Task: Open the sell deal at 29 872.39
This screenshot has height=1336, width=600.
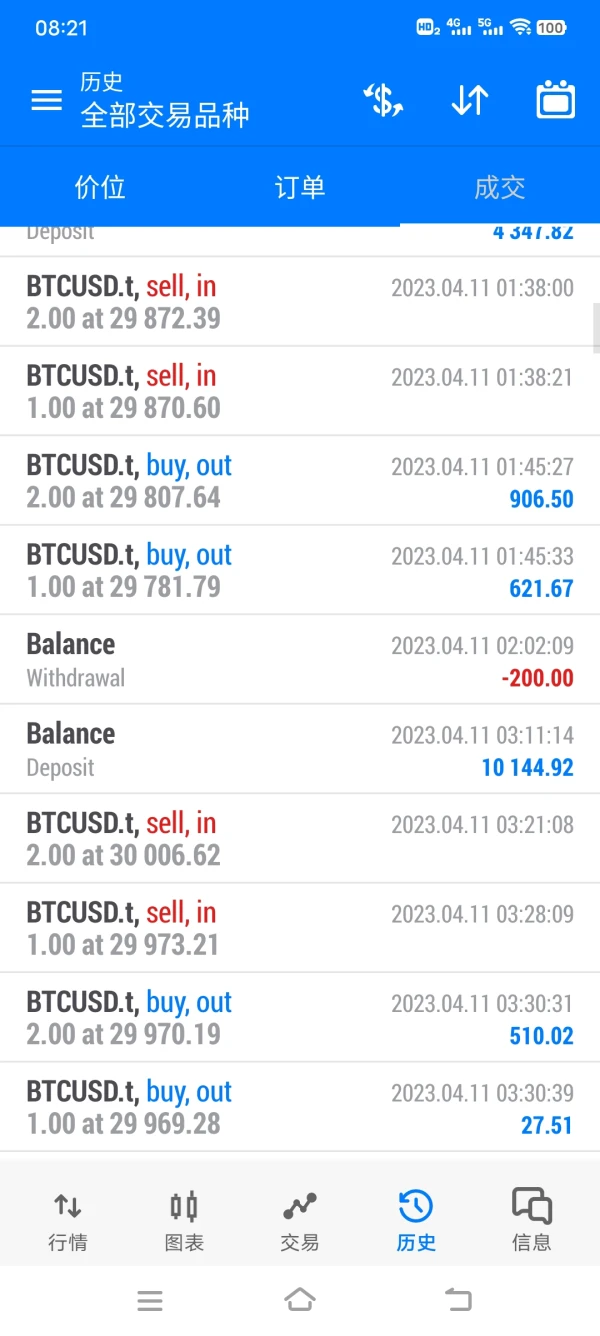Action: (300, 302)
